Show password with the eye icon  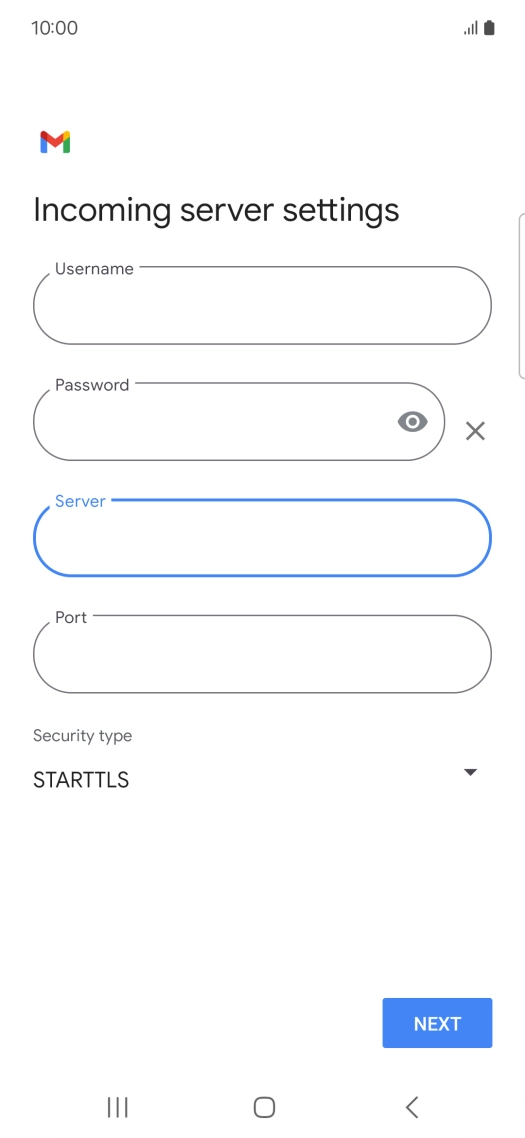pyautogui.click(x=412, y=421)
